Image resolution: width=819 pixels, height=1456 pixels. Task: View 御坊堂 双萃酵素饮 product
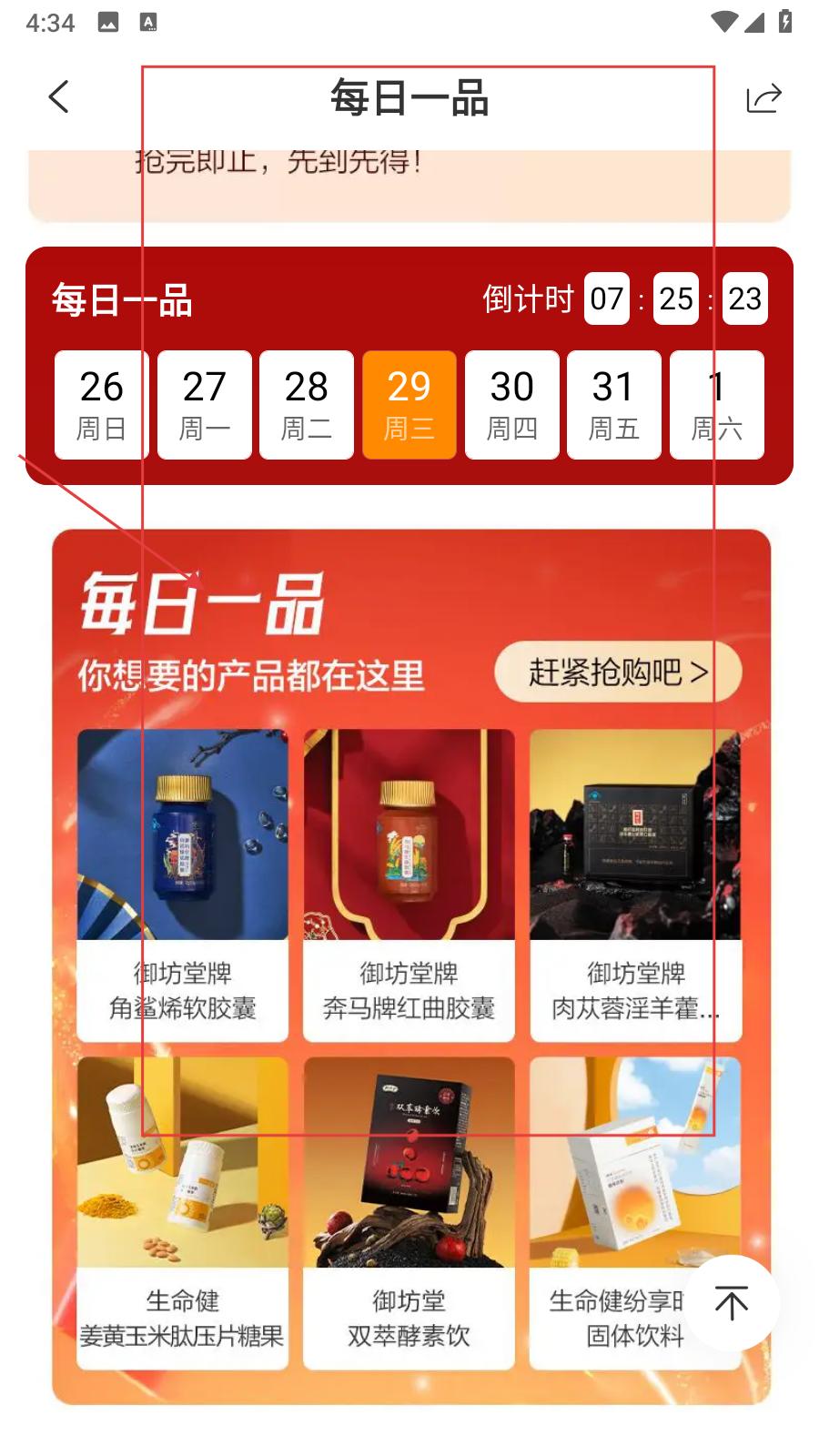pyautogui.click(x=409, y=1212)
